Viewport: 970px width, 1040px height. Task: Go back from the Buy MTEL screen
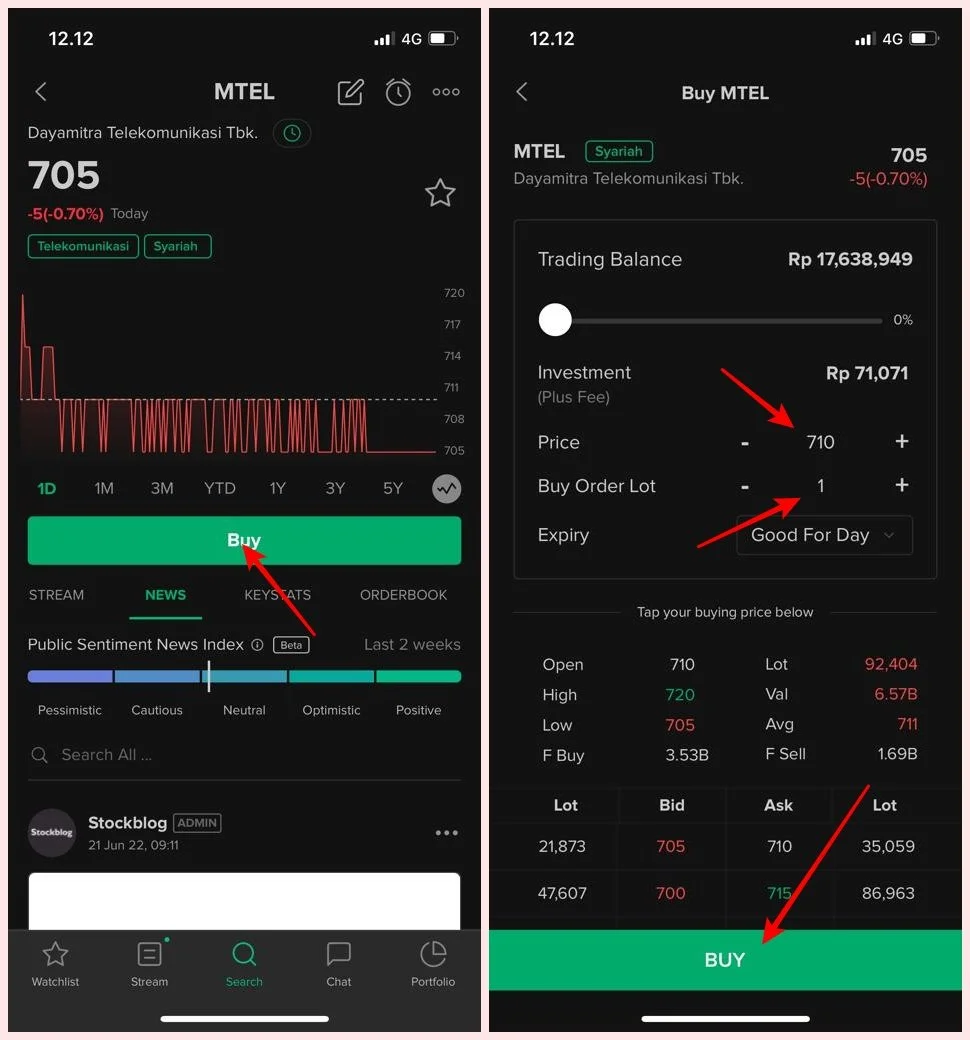522,92
